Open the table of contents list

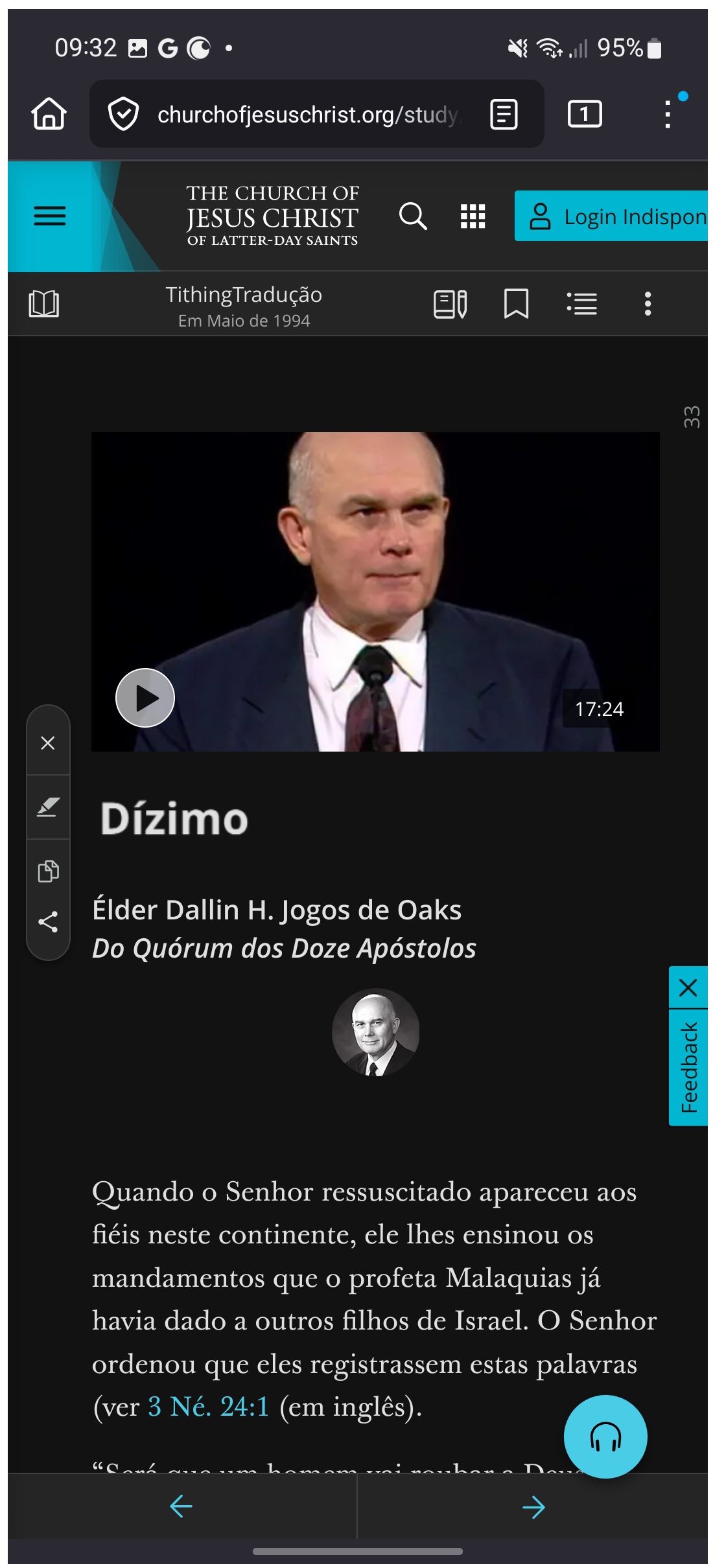click(x=581, y=304)
